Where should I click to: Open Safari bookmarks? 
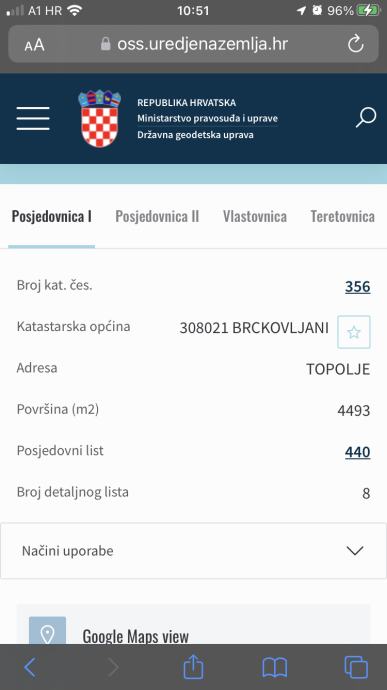point(275,668)
